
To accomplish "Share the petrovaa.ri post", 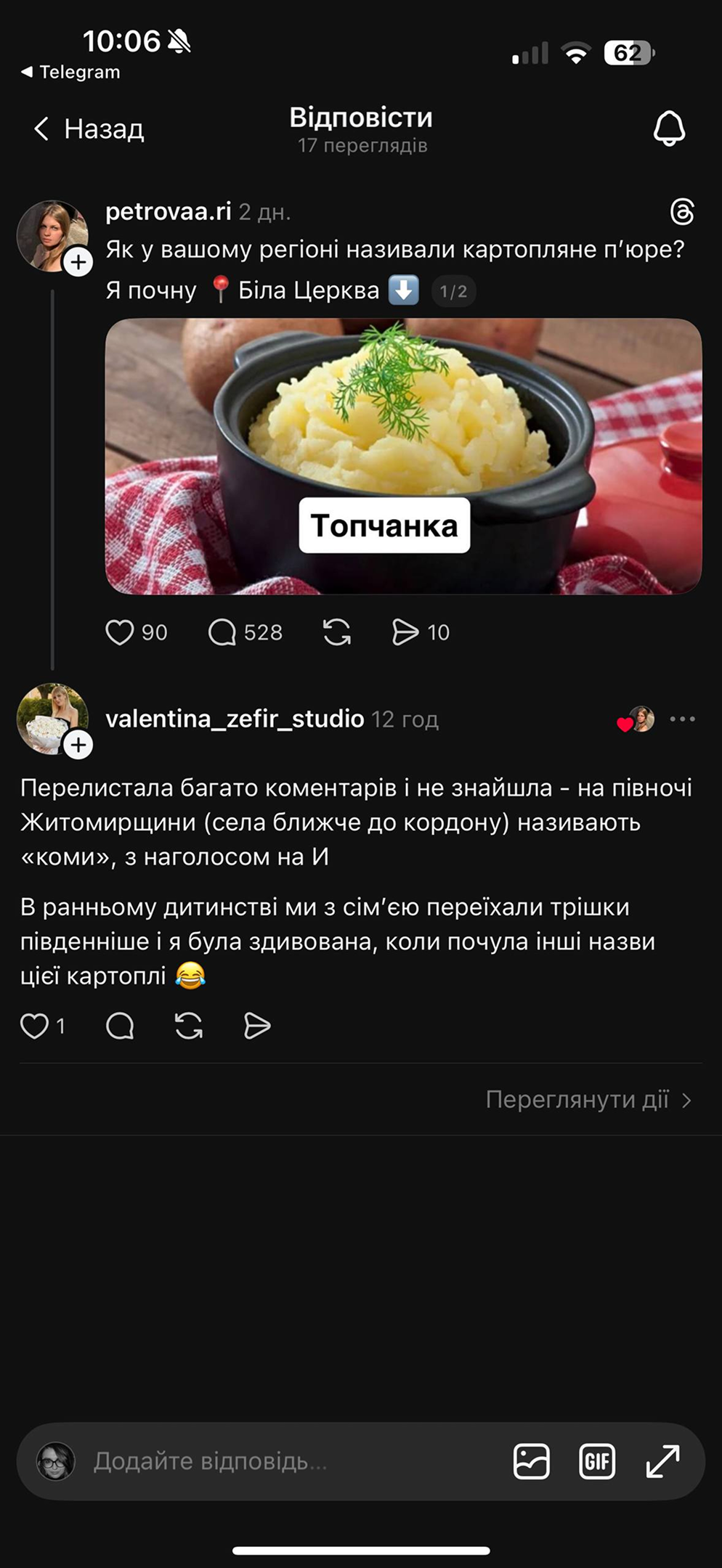I will 405,632.
